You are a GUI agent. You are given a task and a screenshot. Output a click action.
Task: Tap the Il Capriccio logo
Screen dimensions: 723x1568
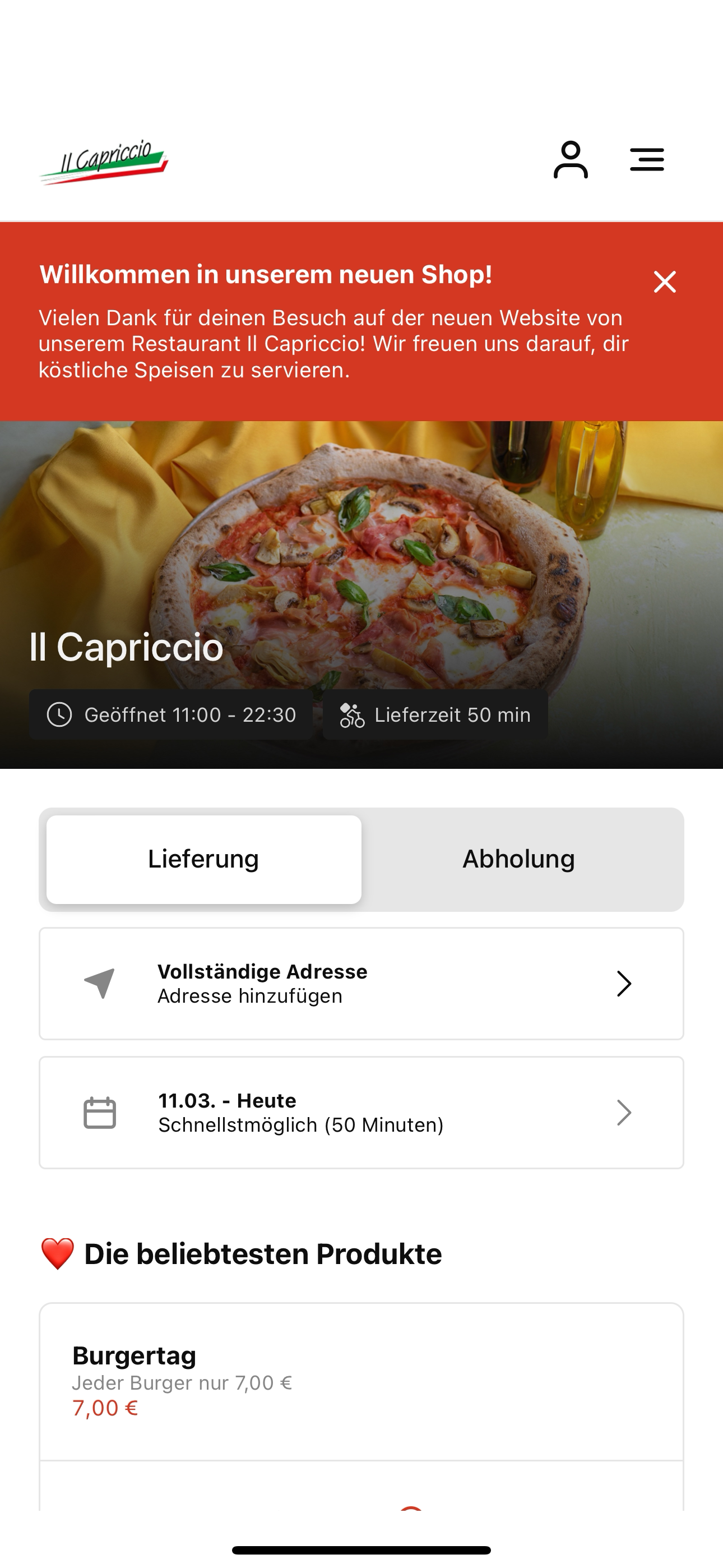[x=104, y=162]
